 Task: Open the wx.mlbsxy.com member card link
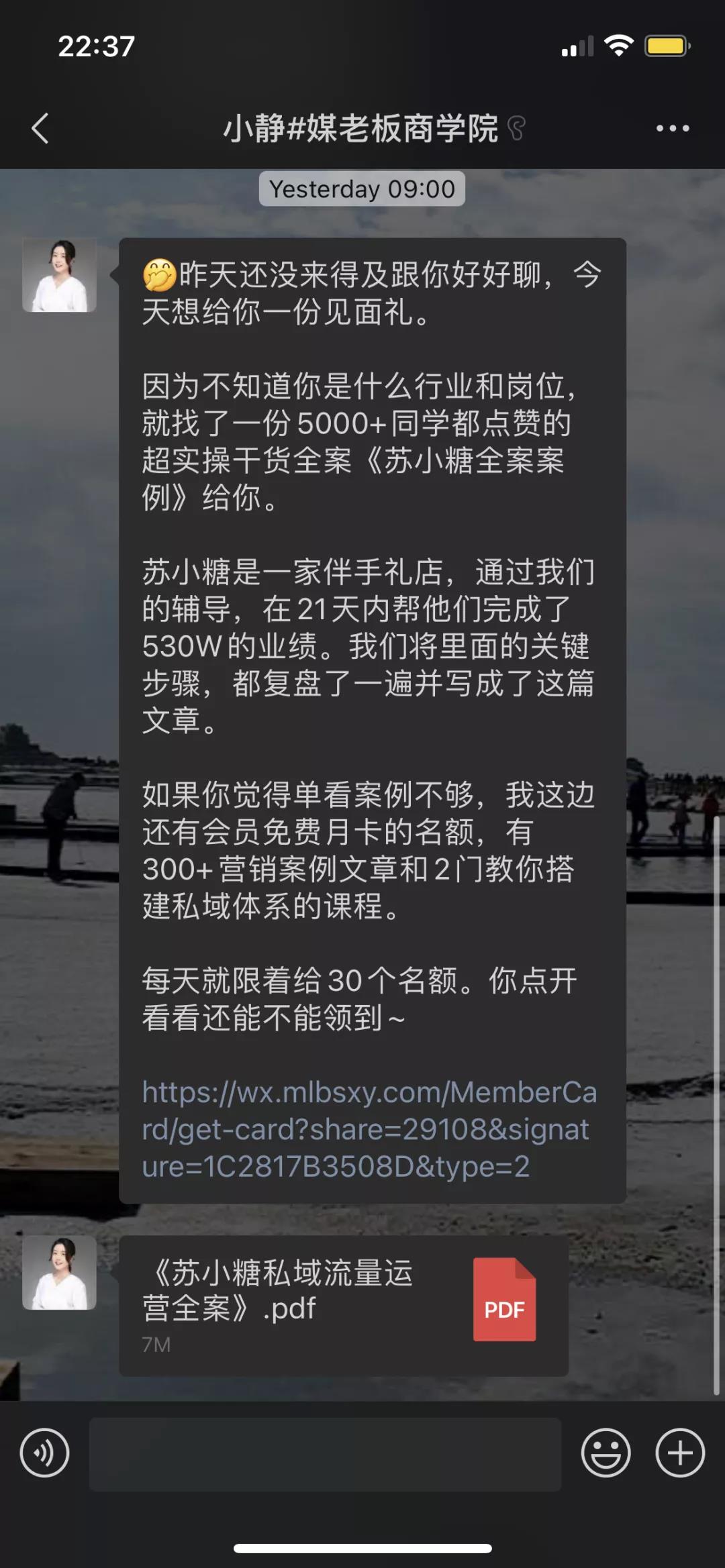(x=368, y=1129)
